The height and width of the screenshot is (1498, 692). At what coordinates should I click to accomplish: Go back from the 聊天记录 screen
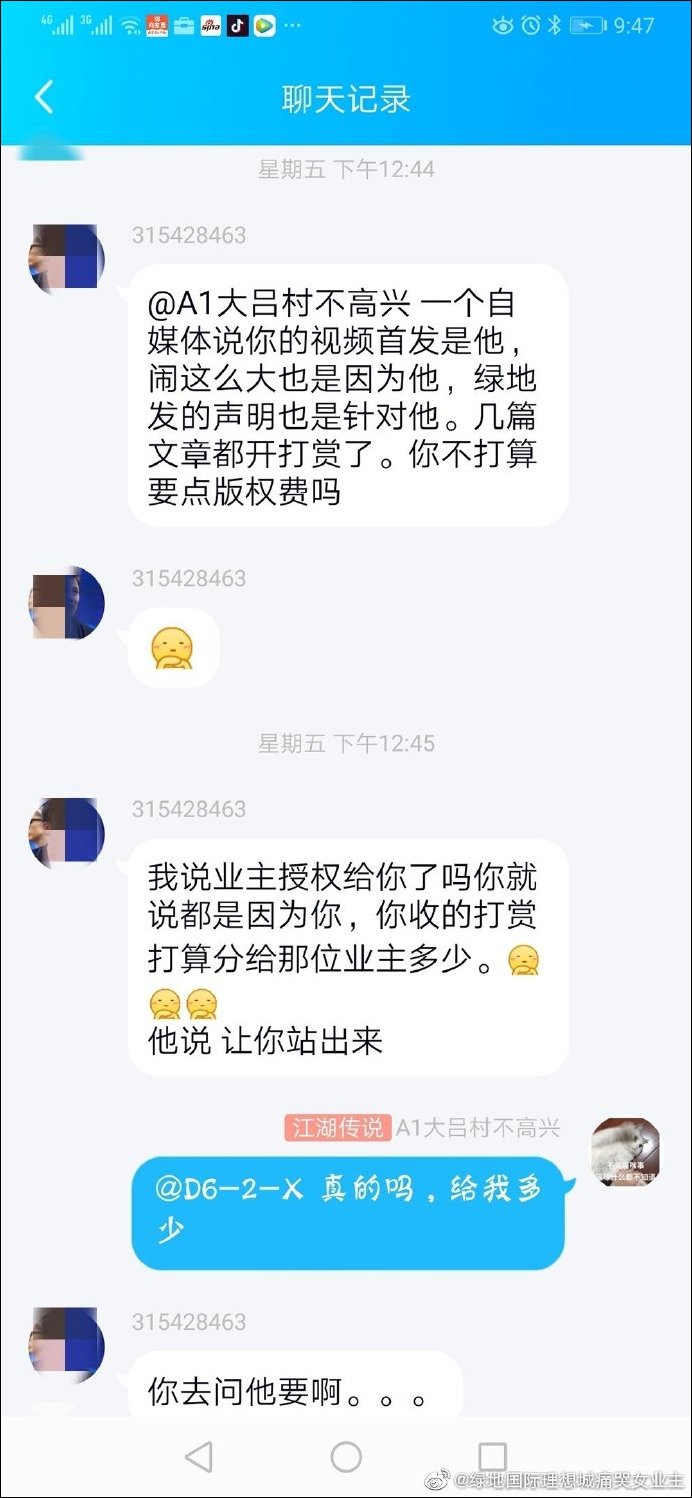pos(43,98)
